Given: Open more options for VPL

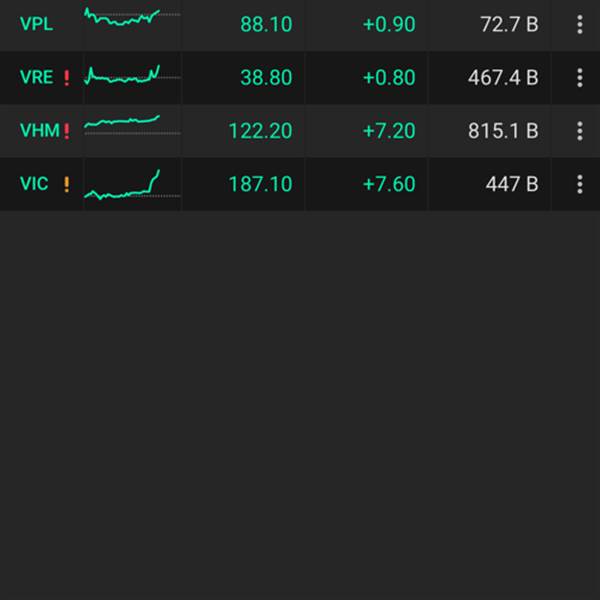Looking at the screenshot, I should click(580, 24).
